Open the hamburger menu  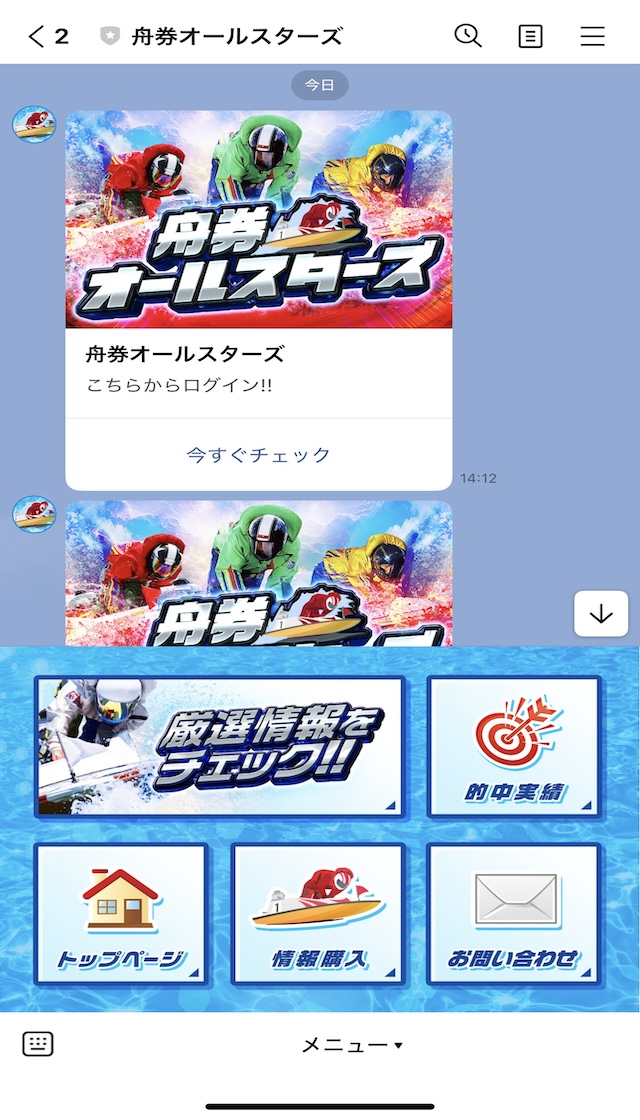coord(592,37)
